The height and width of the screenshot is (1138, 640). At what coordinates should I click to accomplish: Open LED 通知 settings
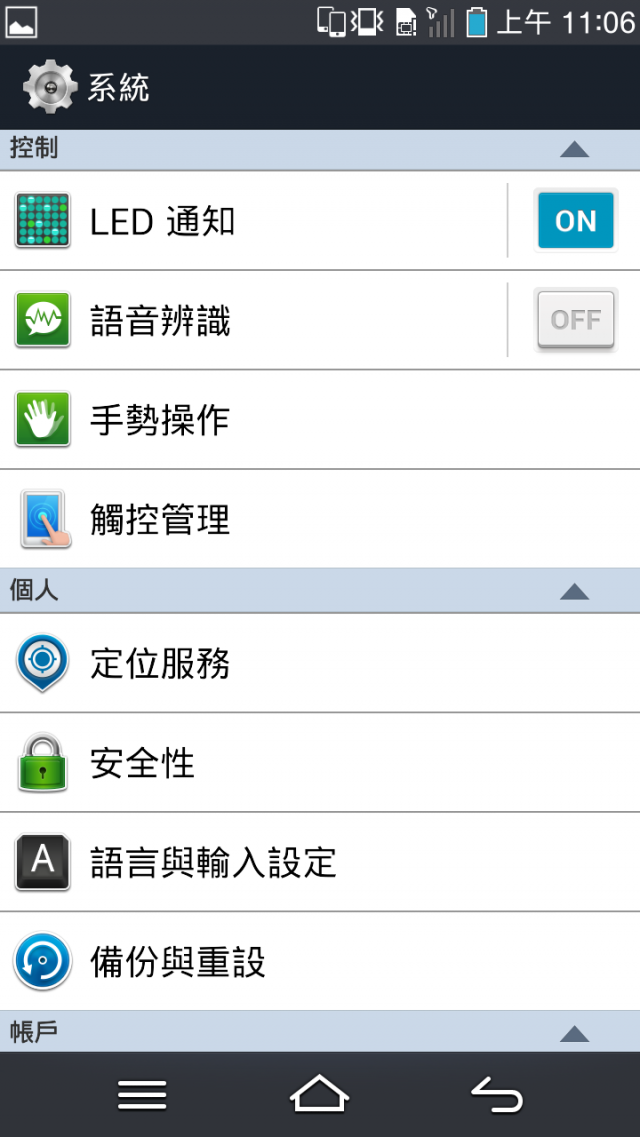[x=253, y=221]
